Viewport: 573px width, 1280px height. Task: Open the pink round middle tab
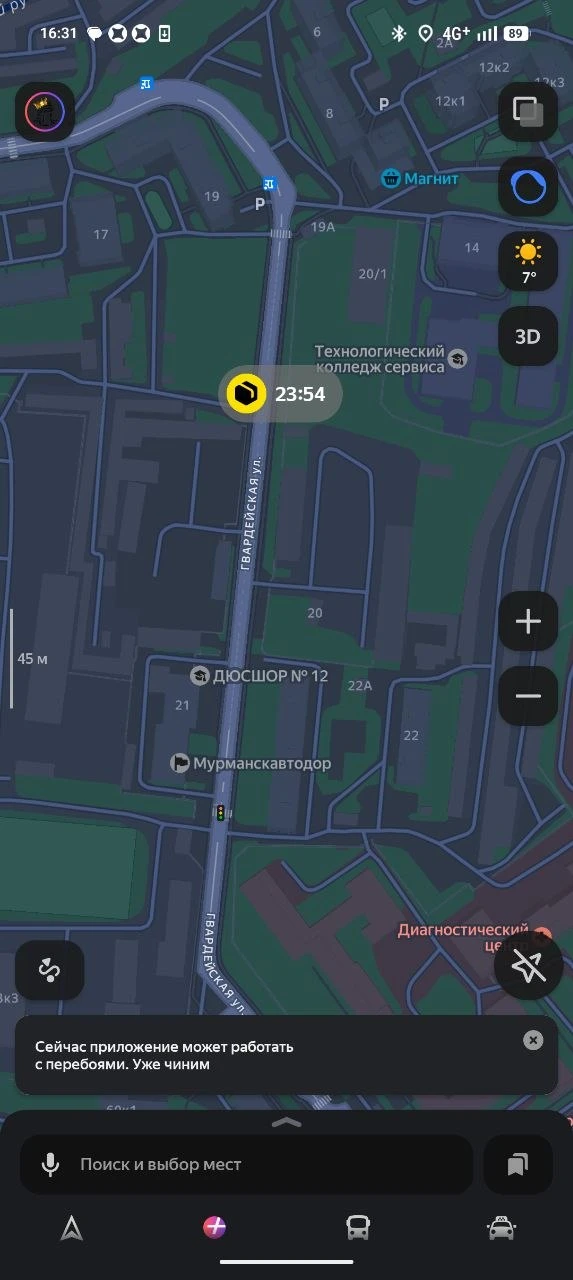pos(214,1227)
